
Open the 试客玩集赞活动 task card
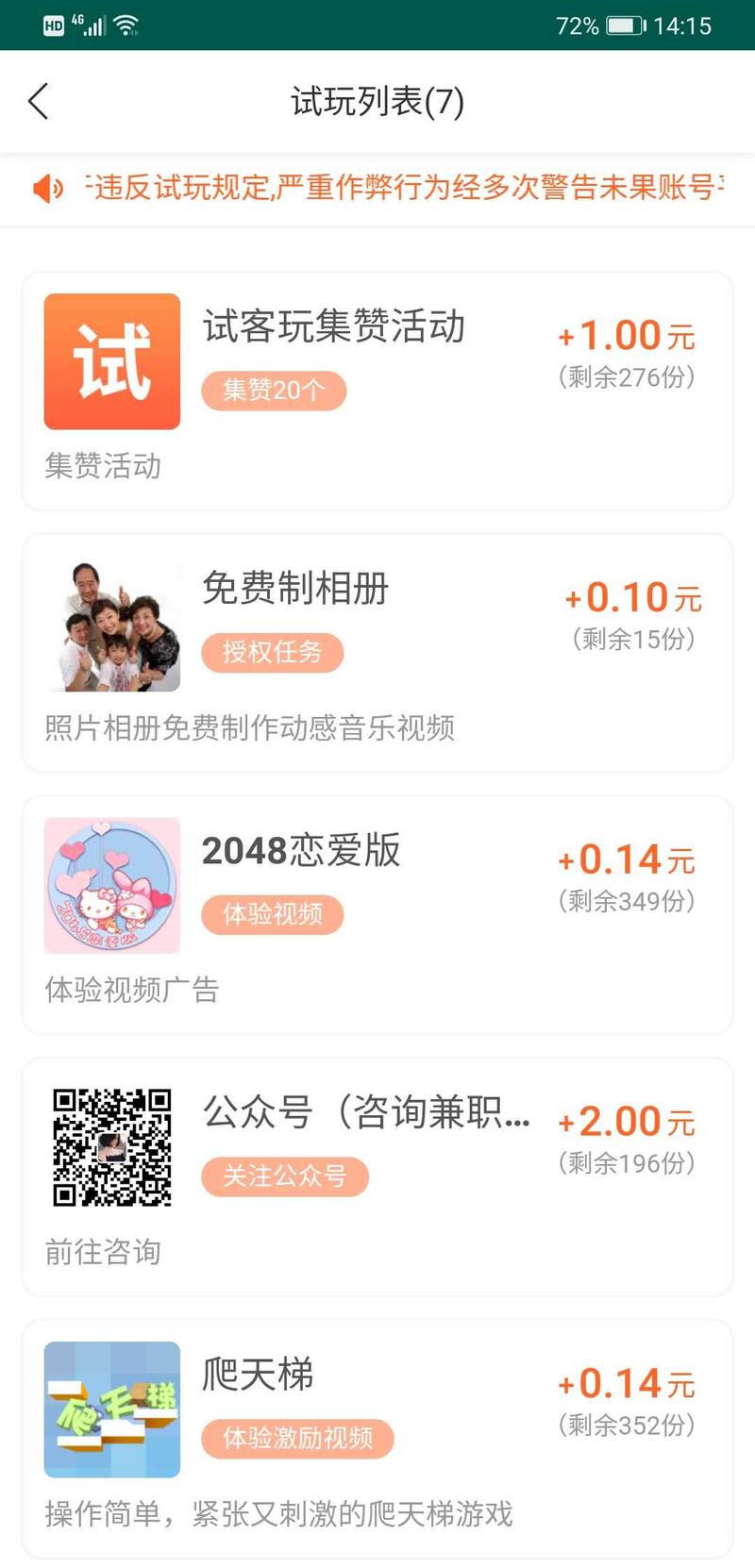tap(377, 391)
